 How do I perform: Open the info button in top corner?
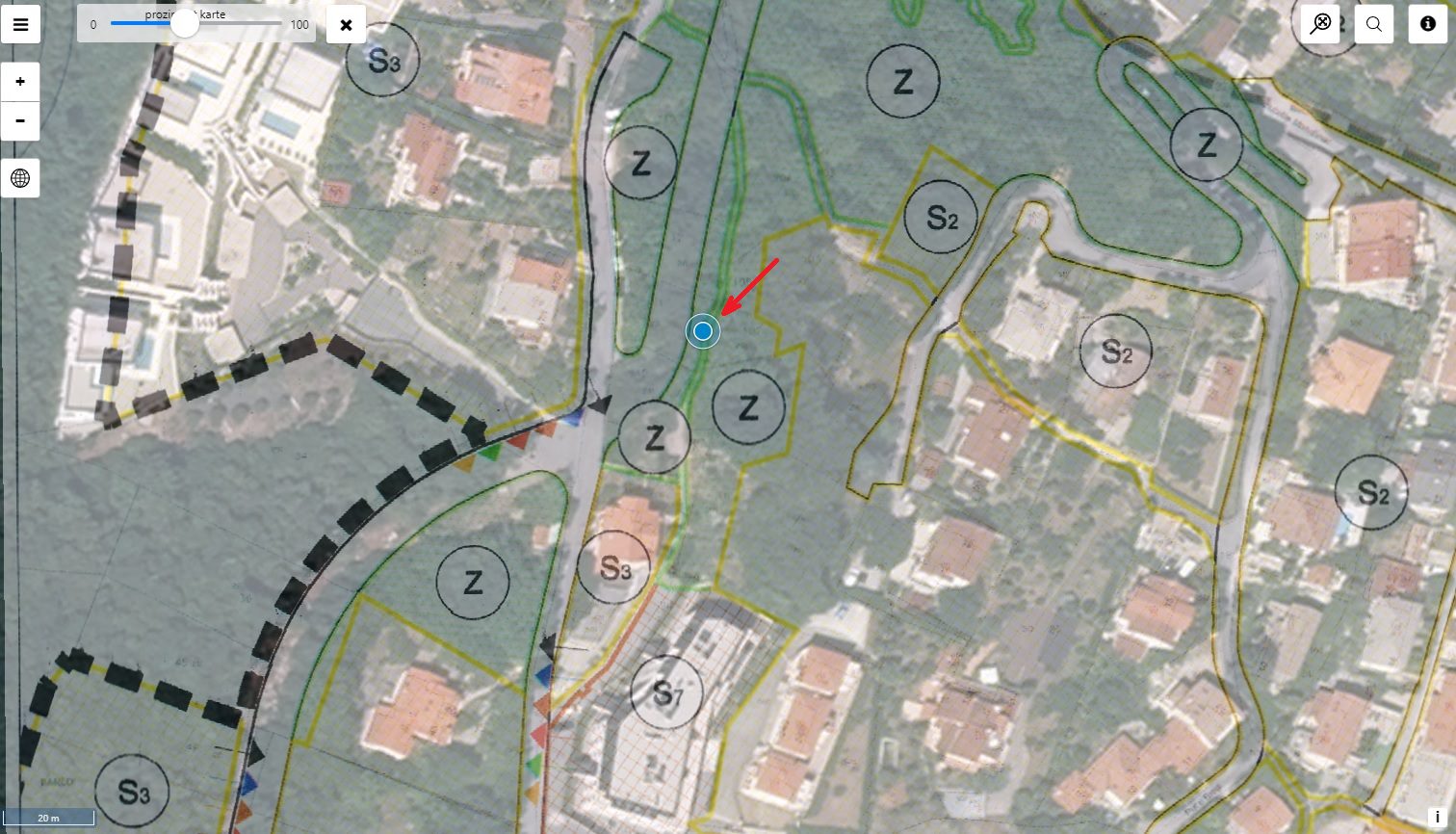(x=1428, y=24)
